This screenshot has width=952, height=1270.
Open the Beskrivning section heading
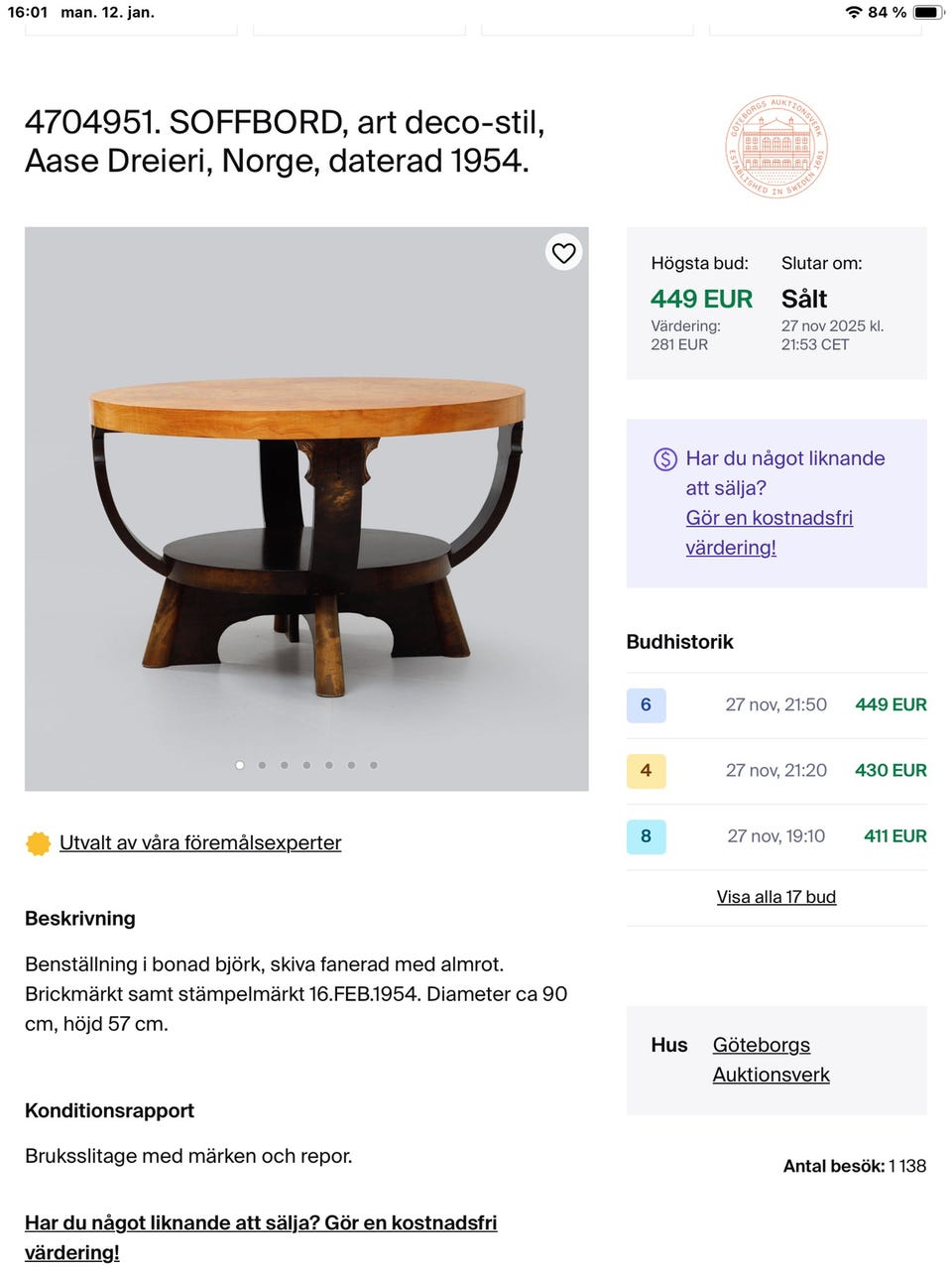click(80, 919)
